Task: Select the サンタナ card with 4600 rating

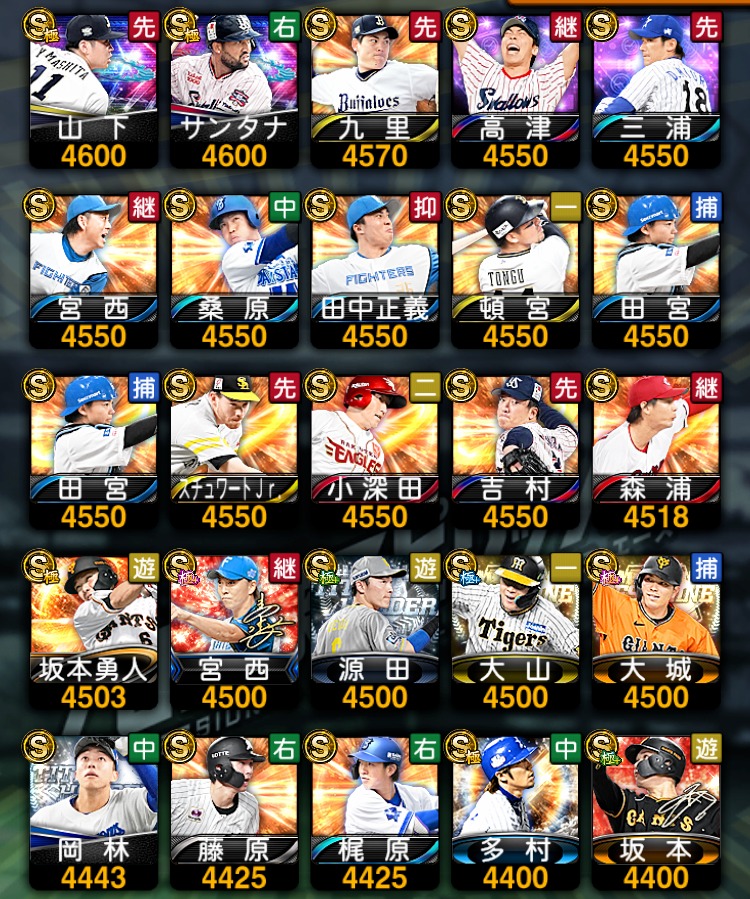Action: [x=234, y=90]
